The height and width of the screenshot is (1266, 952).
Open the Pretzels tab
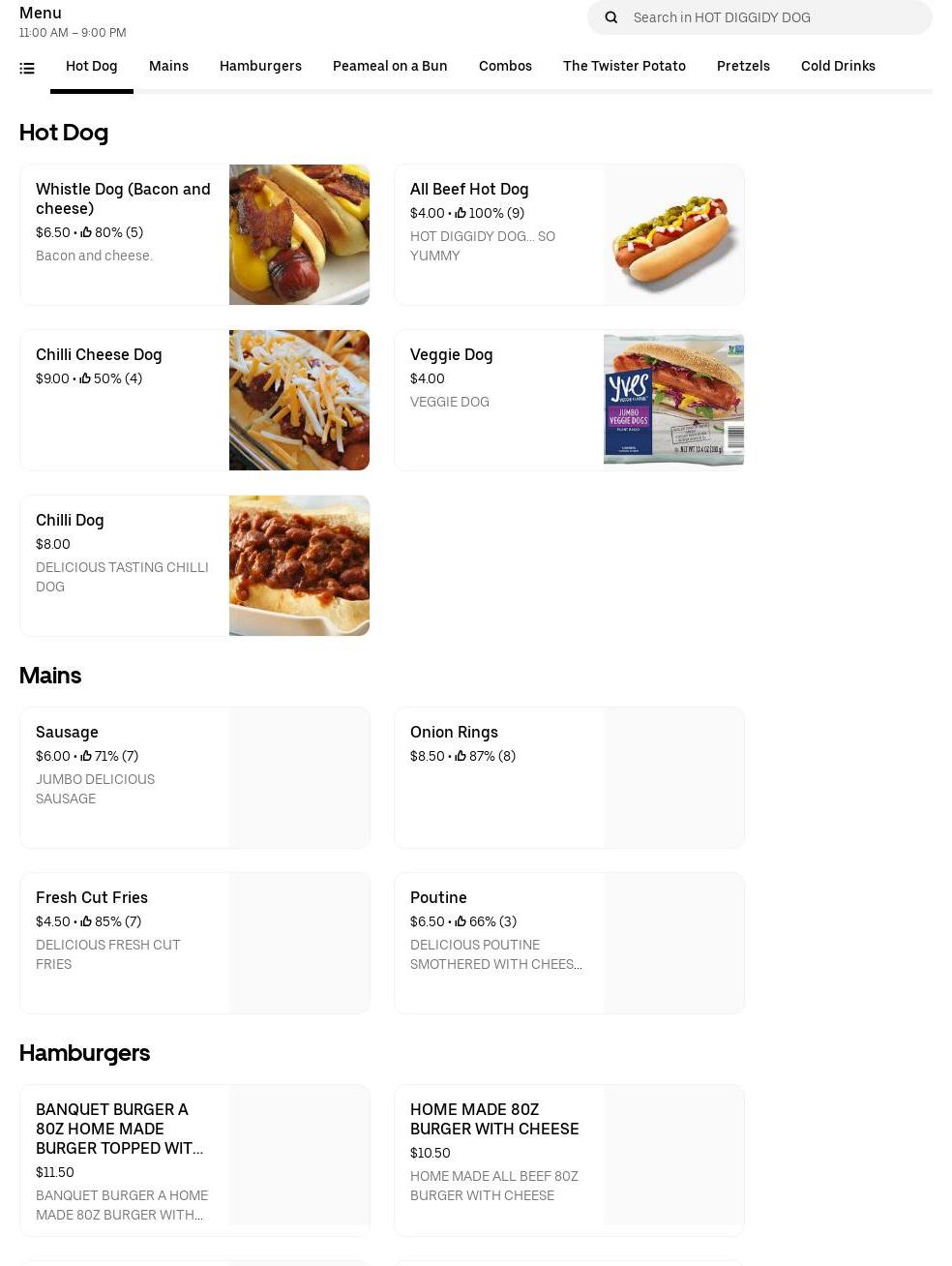click(x=743, y=66)
